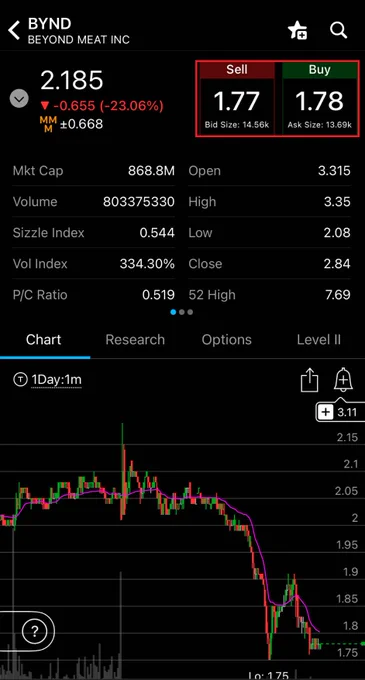Expand the quote details chevron beside the price
Viewport: 365px width, 680px height.
tap(19, 98)
